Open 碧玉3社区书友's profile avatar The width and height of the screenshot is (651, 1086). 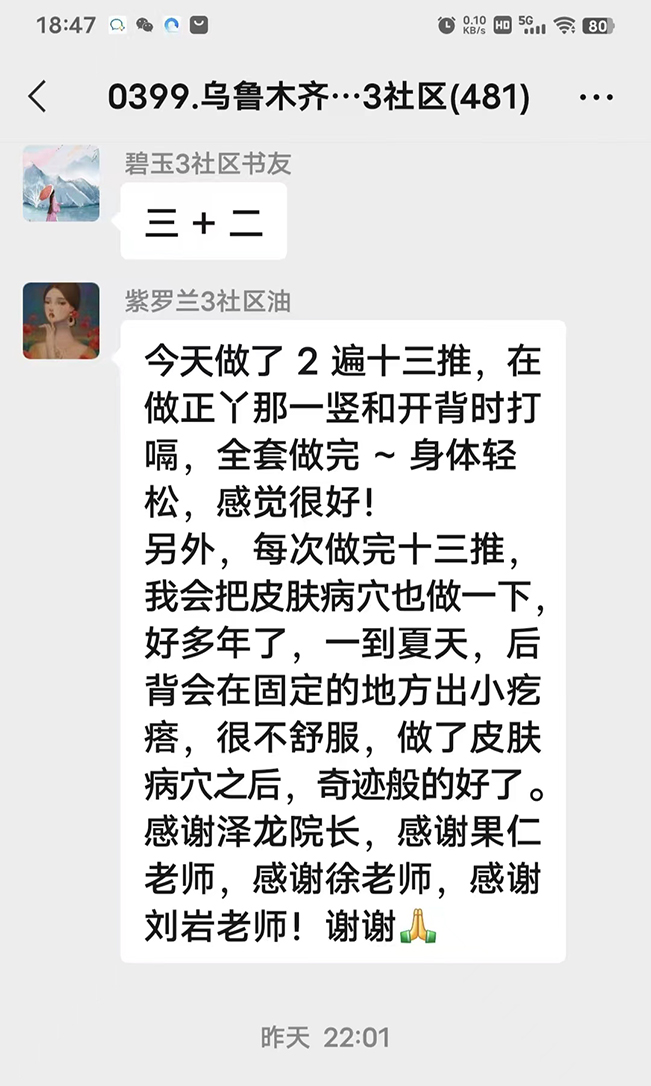pos(61,184)
